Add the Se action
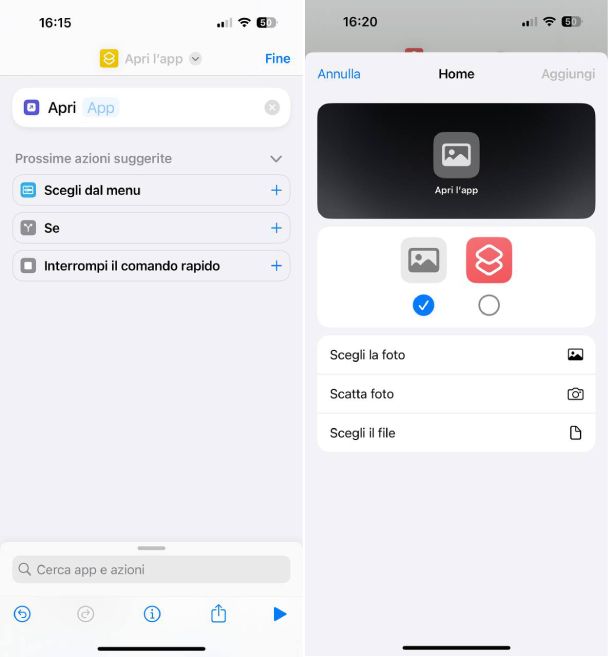 [x=276, y=228]
